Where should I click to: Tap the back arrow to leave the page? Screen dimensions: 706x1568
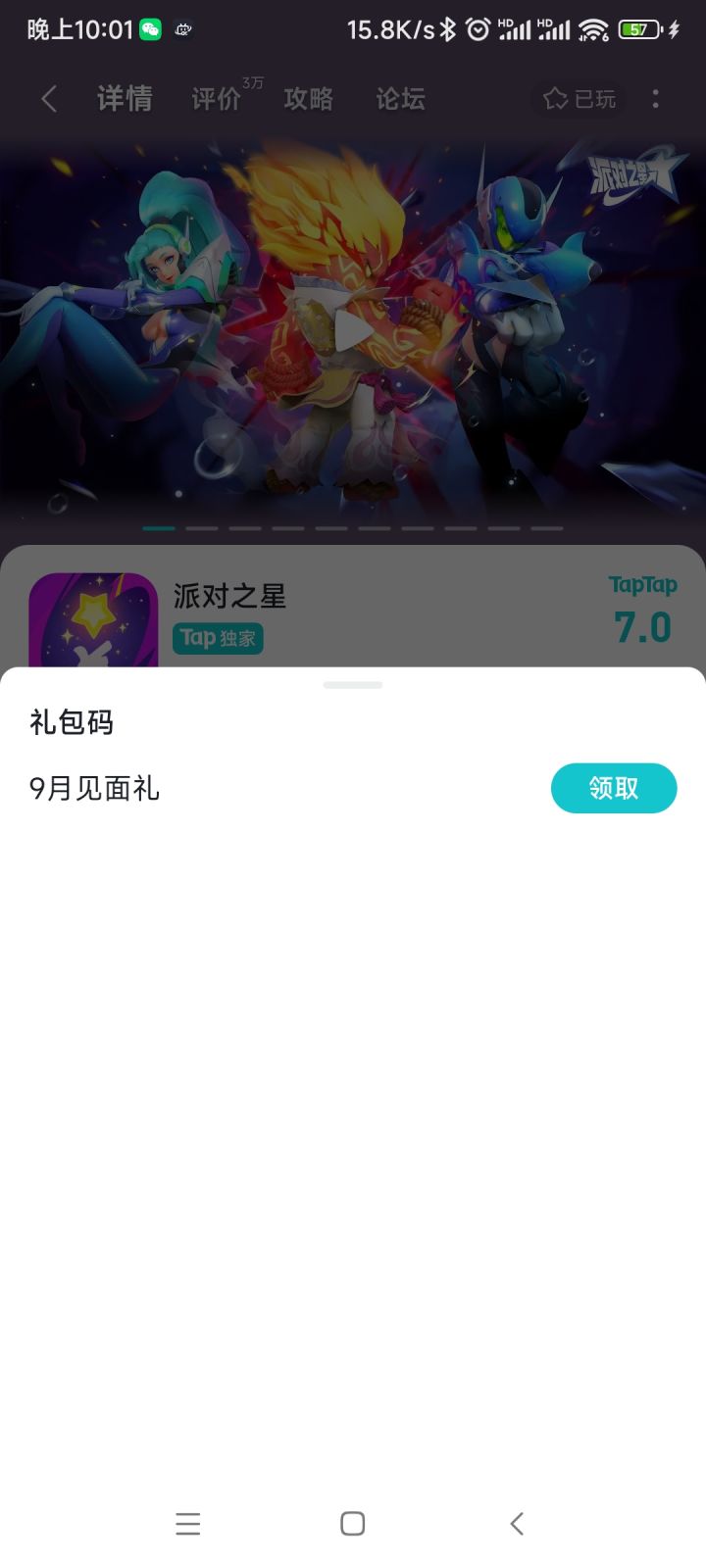click(48, 99)
